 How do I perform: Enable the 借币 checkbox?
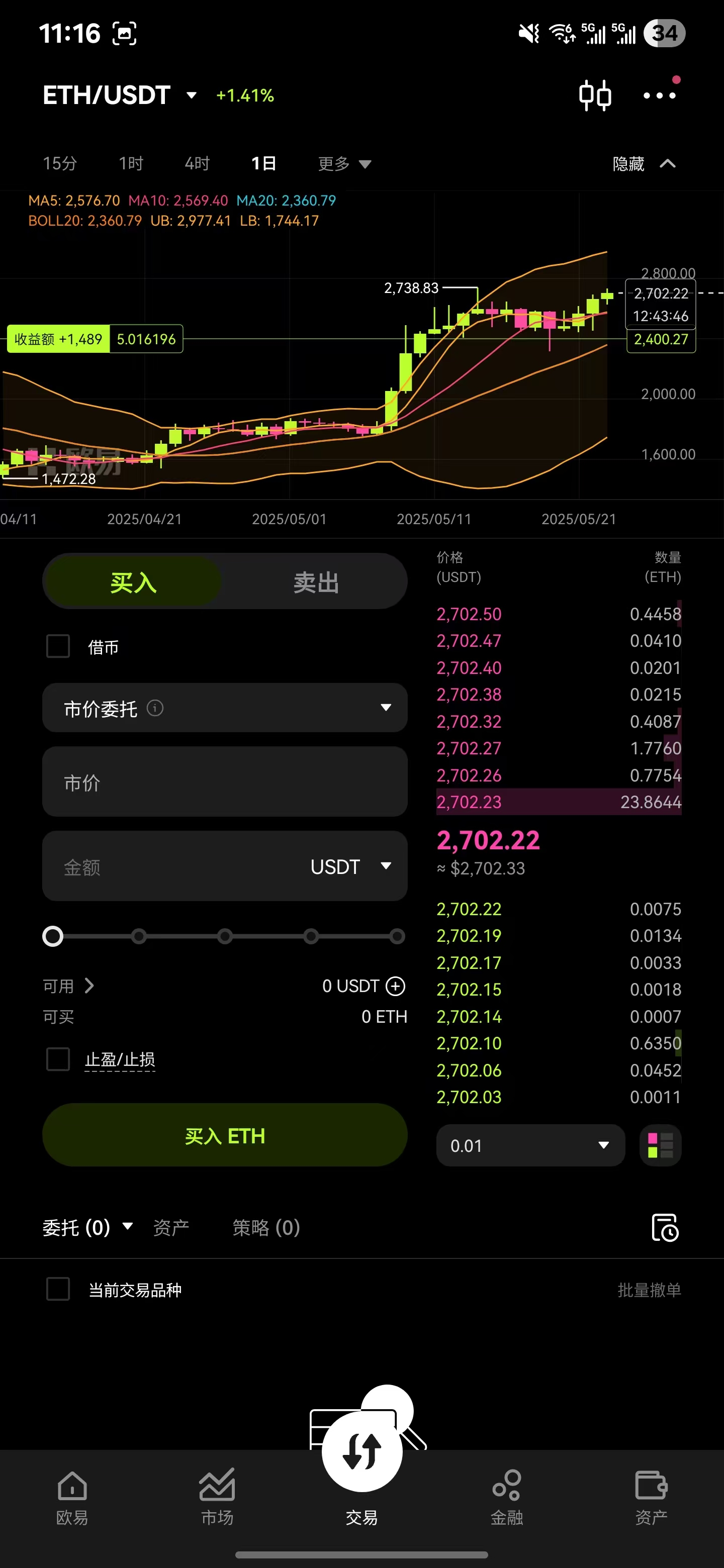(58, 646)
